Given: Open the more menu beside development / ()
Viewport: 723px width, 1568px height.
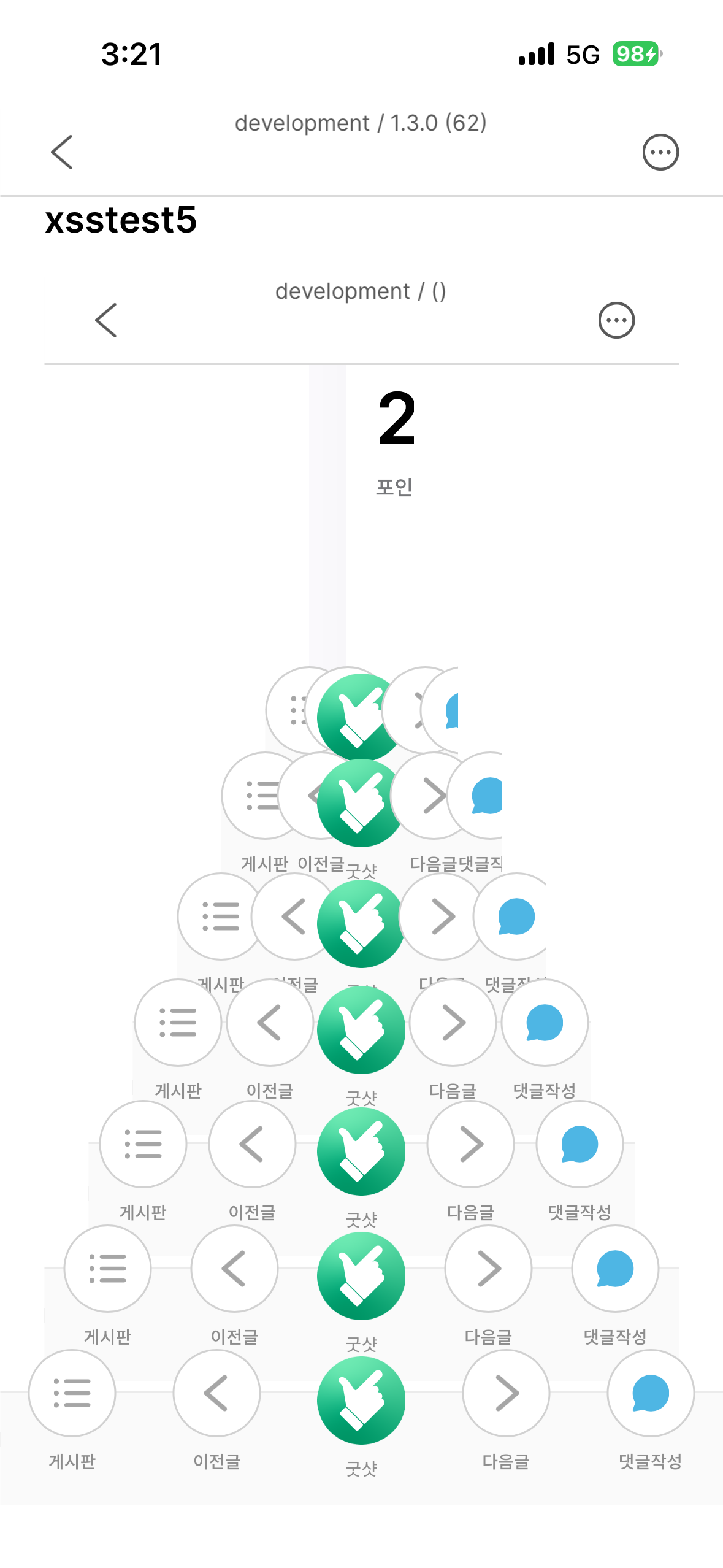Looking at the screenshot, I should point(616,320).
